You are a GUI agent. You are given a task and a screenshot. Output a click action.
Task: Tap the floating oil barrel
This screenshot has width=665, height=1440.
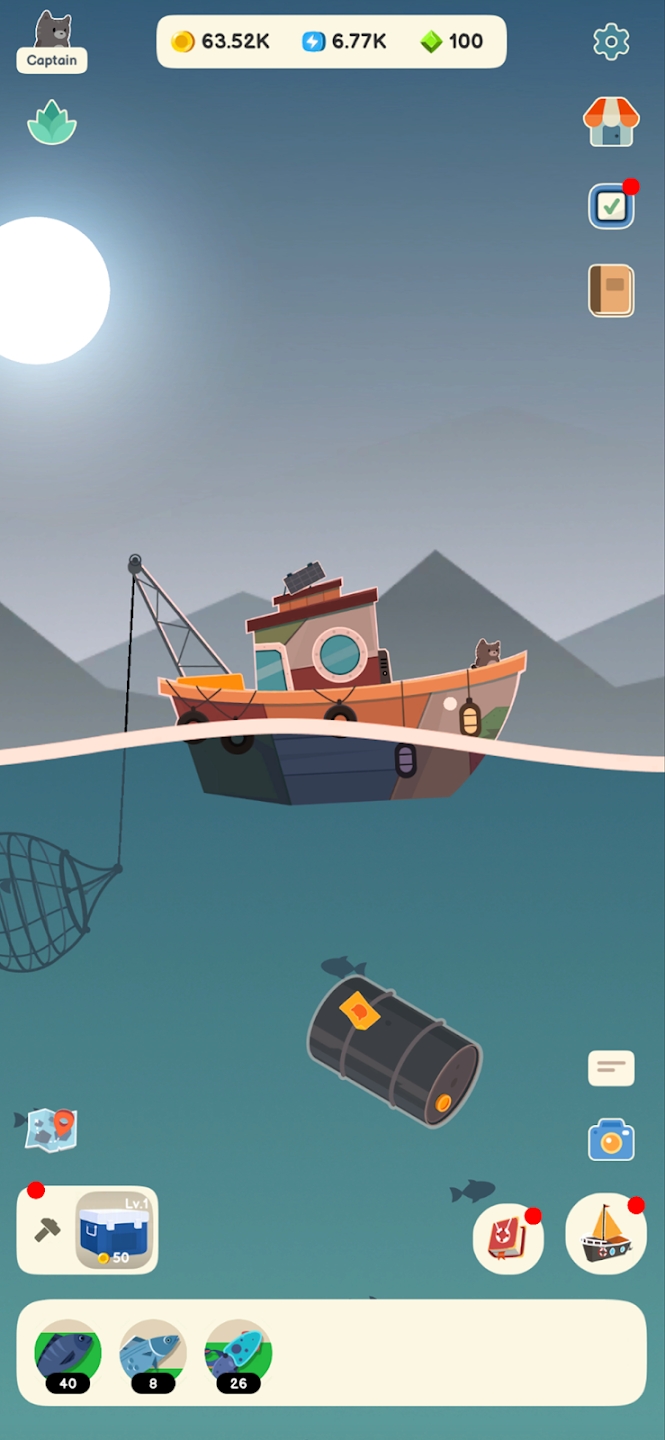tap(394, 1050)
